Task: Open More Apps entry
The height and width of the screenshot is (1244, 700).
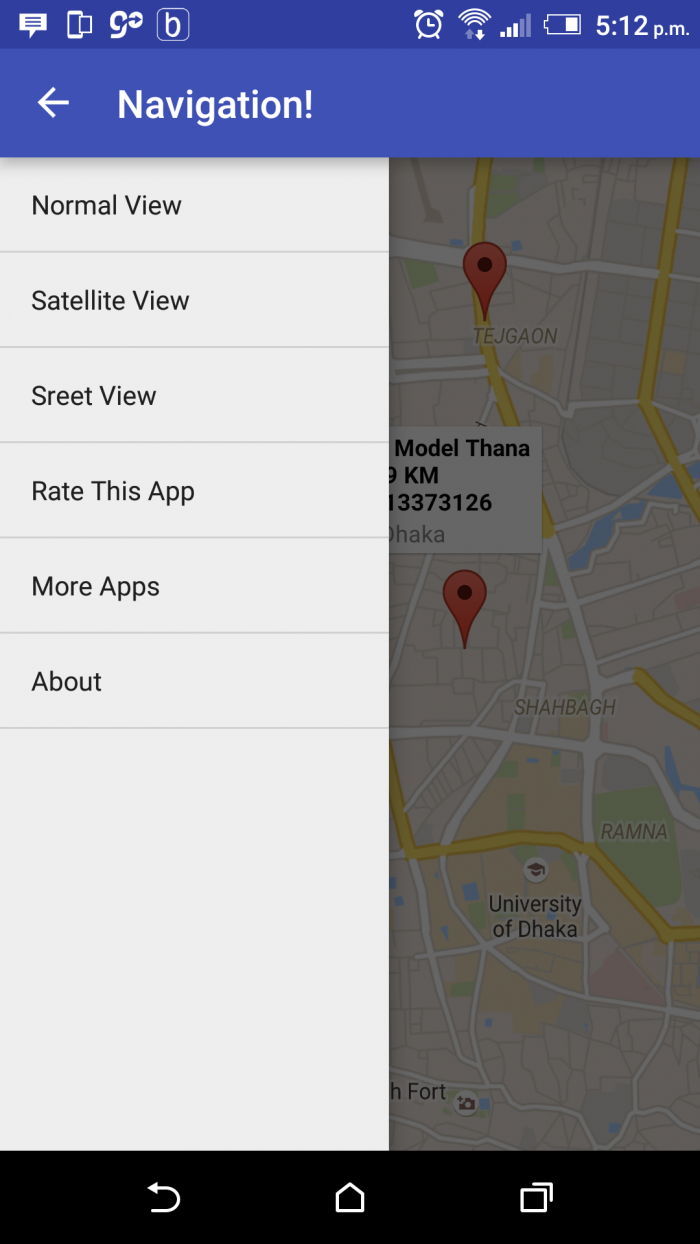Action: pyautogui.click(x=194, y=586)
